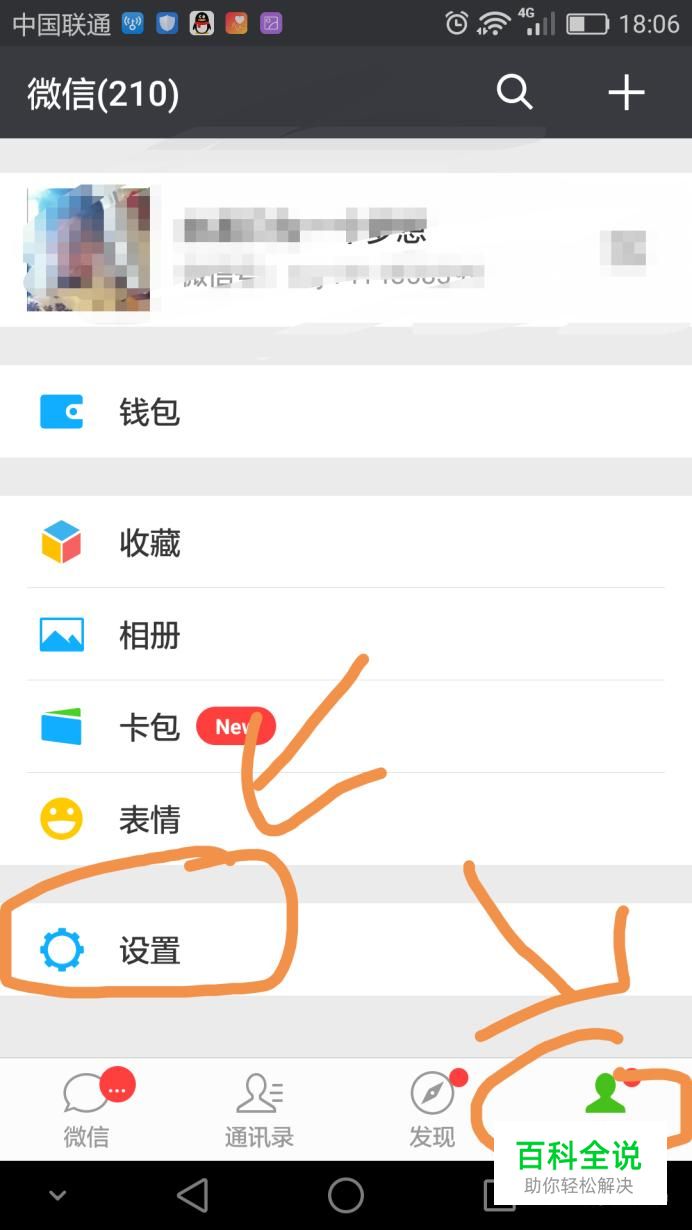This screenshot has width=692, height=1230.
Task: Open the search magnifier icon
Action: tap(514, 93)
